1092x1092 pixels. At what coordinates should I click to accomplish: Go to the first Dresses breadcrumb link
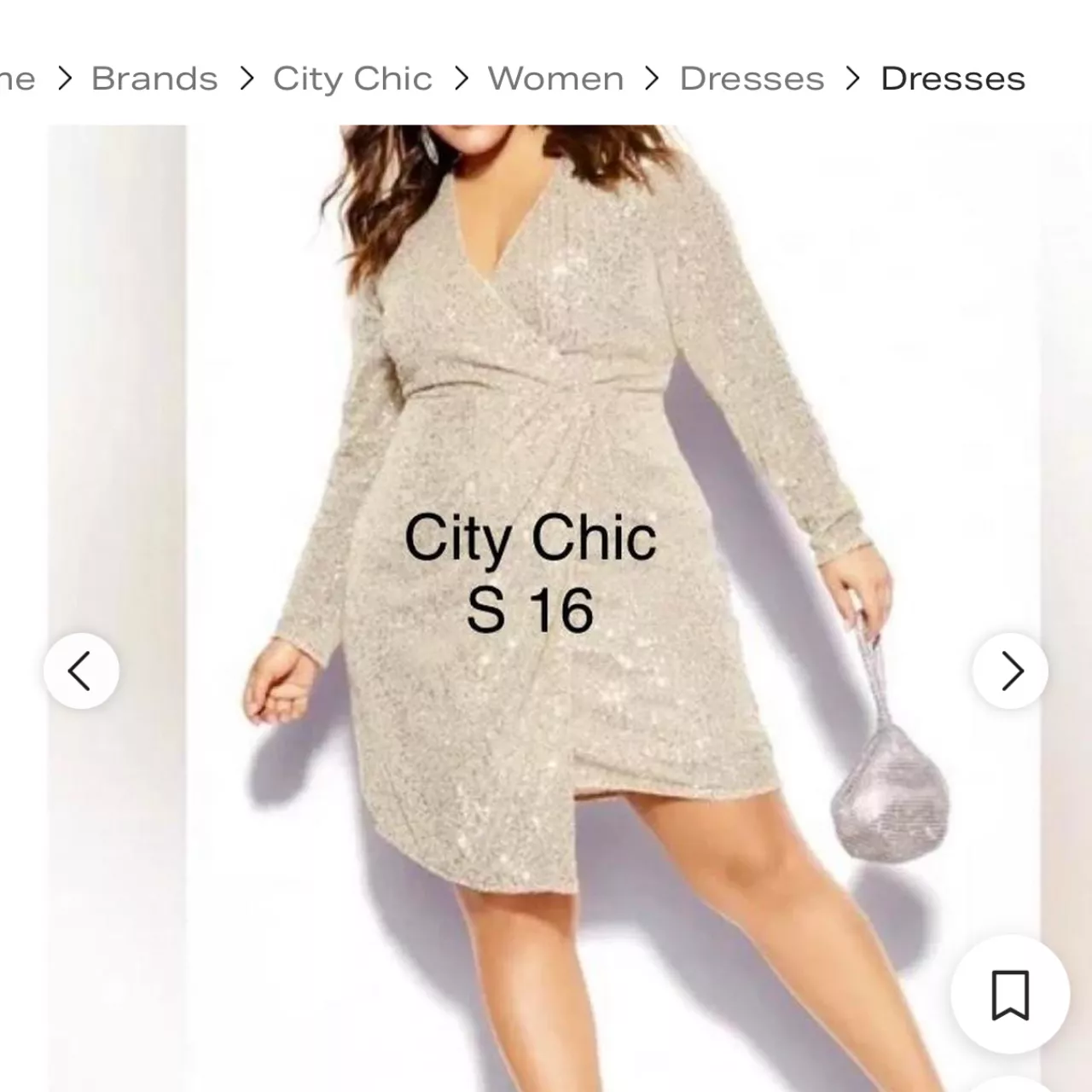point(752,78)
